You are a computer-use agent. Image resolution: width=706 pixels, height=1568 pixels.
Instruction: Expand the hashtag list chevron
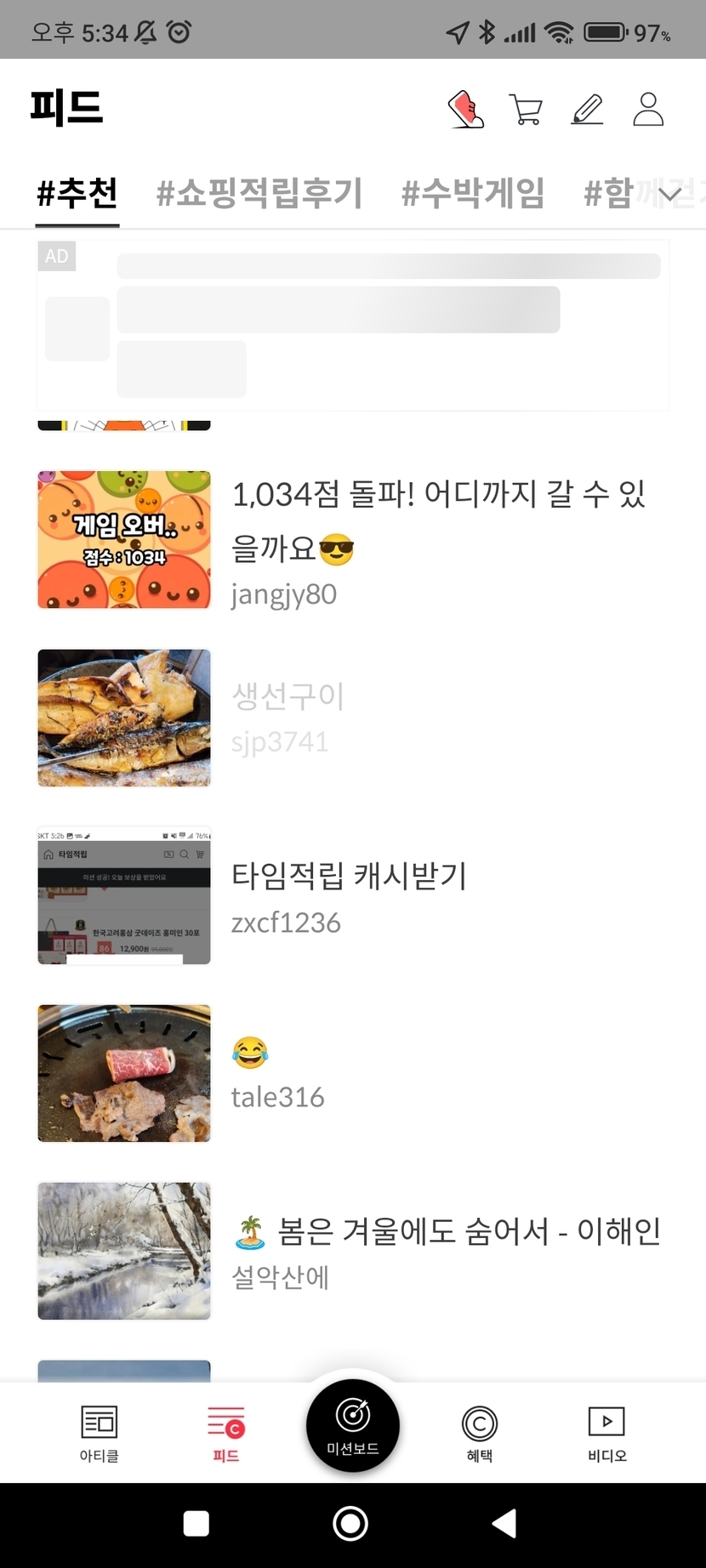670,195
